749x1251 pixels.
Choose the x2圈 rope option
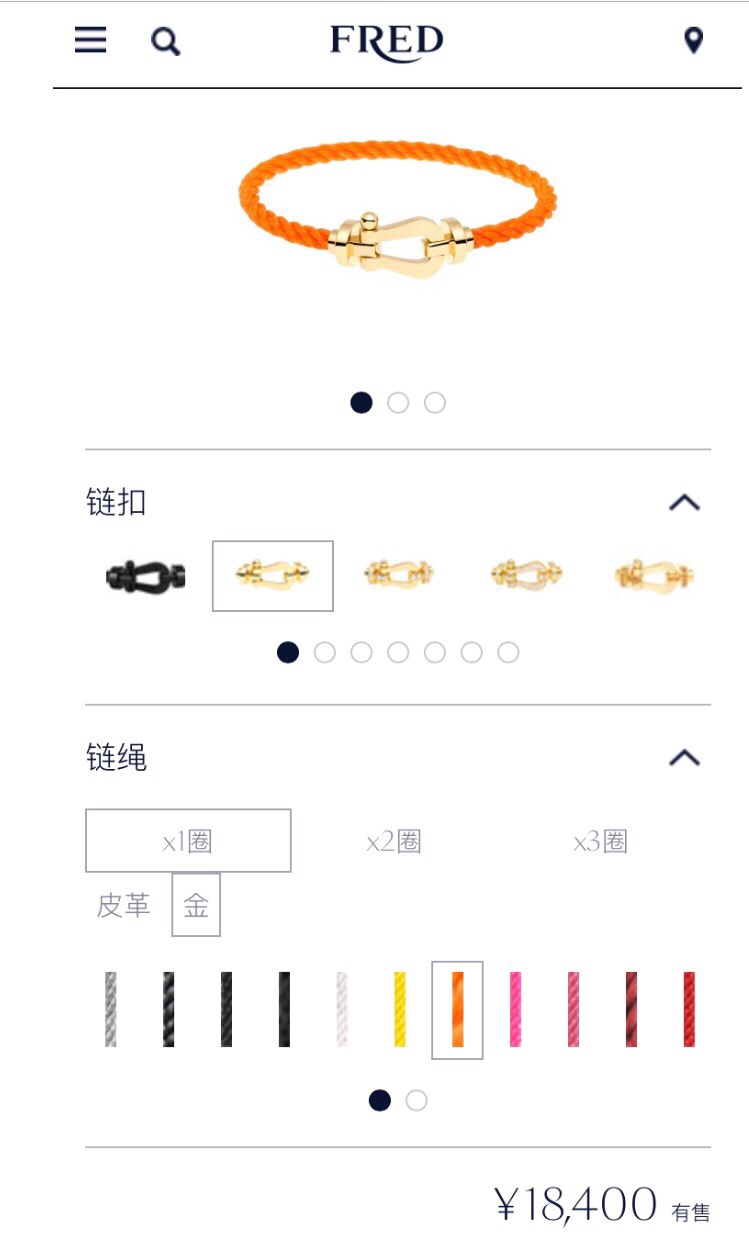[x=394, y=842]
